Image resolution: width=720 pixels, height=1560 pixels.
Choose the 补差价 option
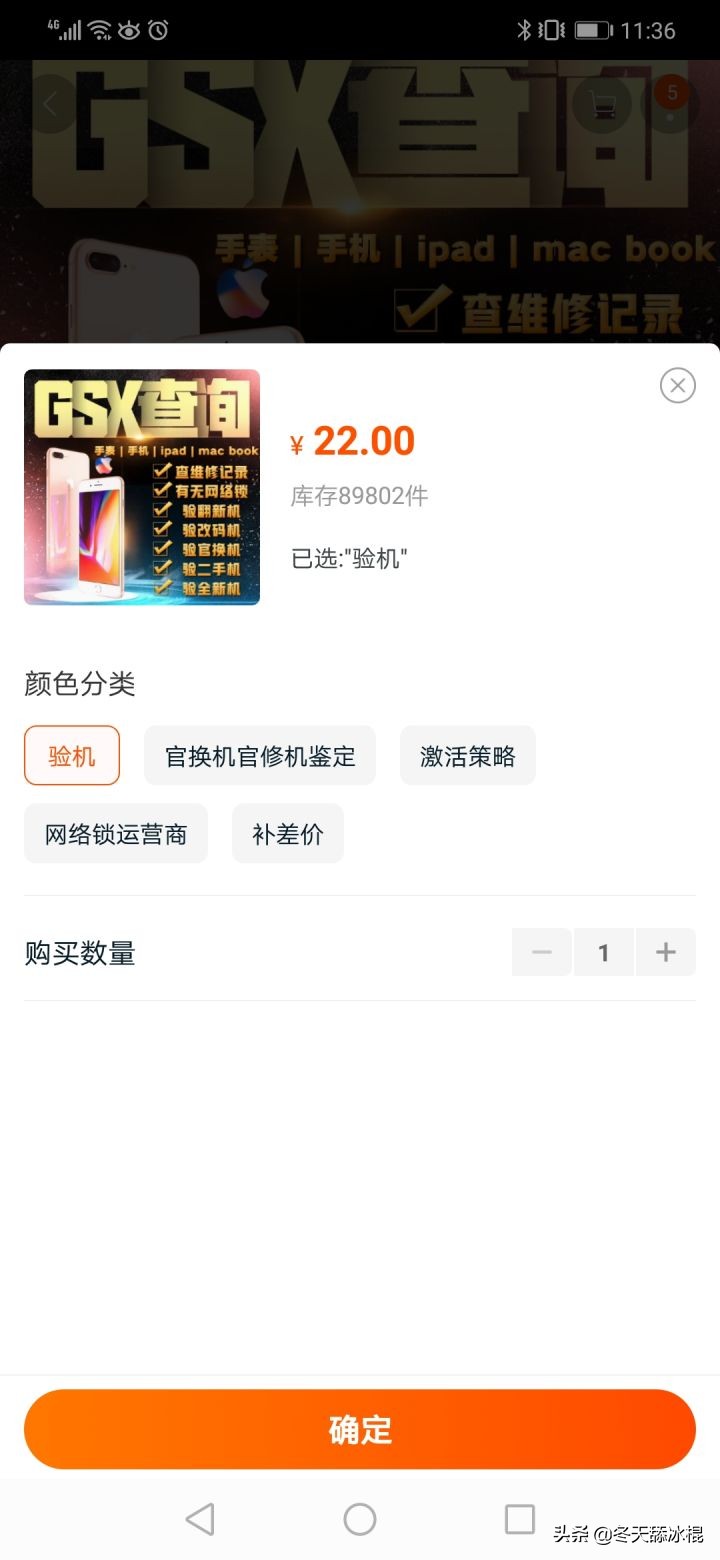(287, 833)
